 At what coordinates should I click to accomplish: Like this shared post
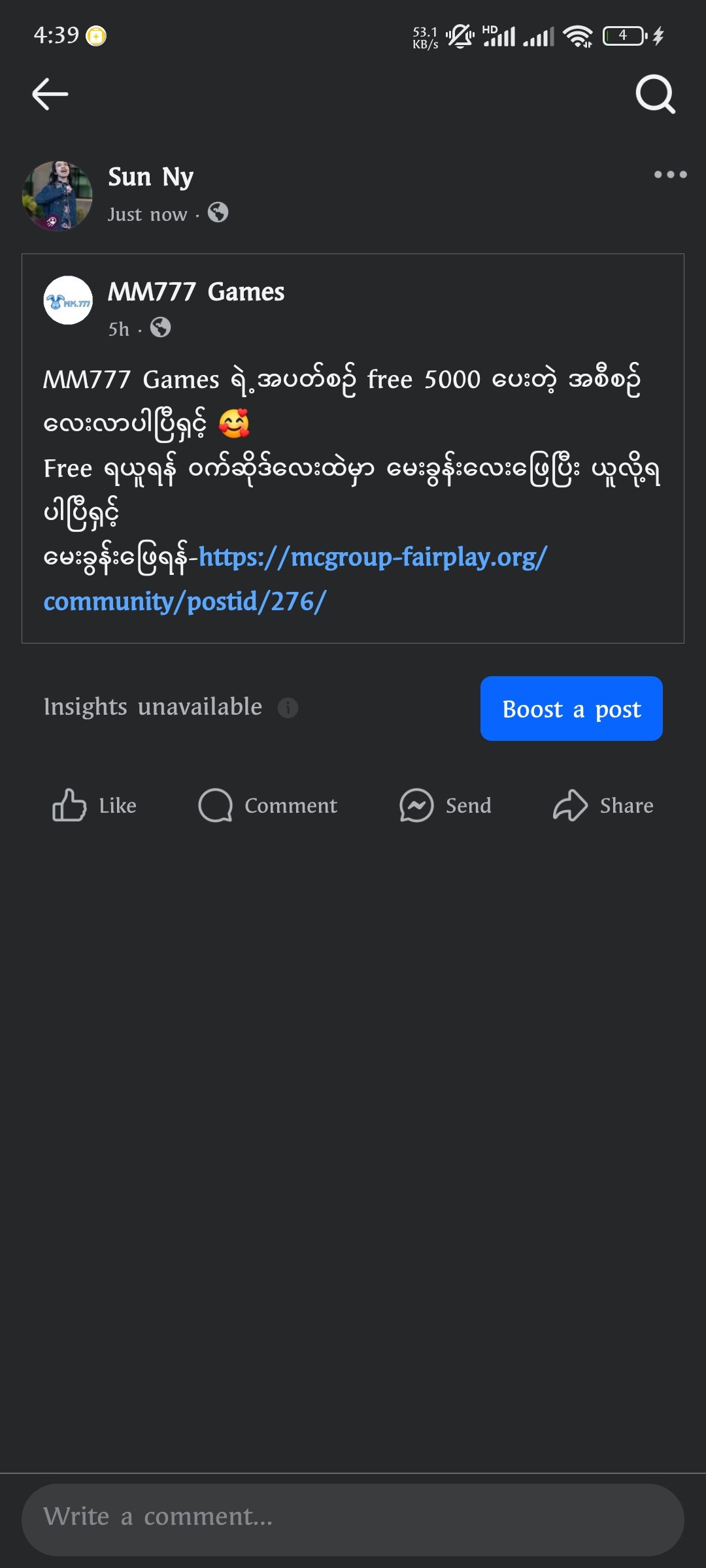[x=95, y=805]
